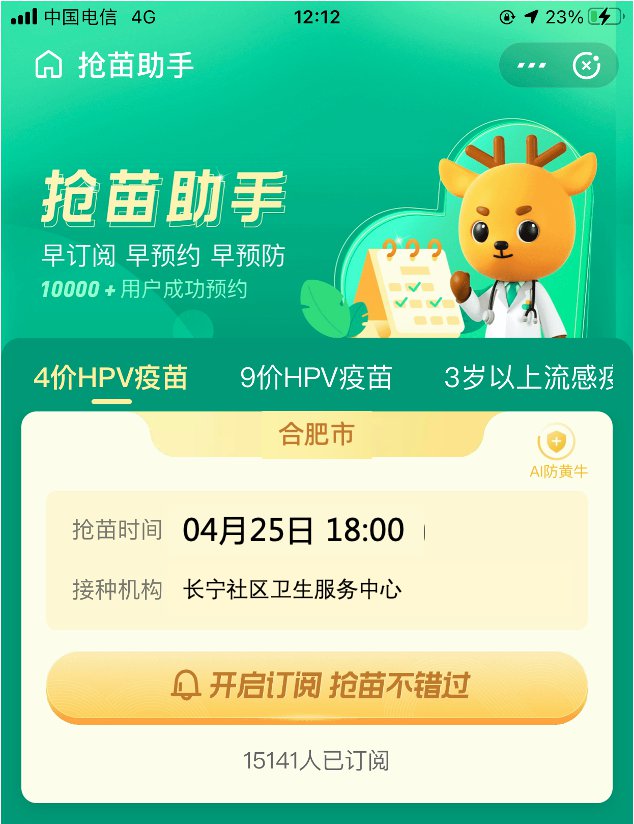Select the 4价HPV疫苗 tab
Screen dimensions: 634x824
111,378
